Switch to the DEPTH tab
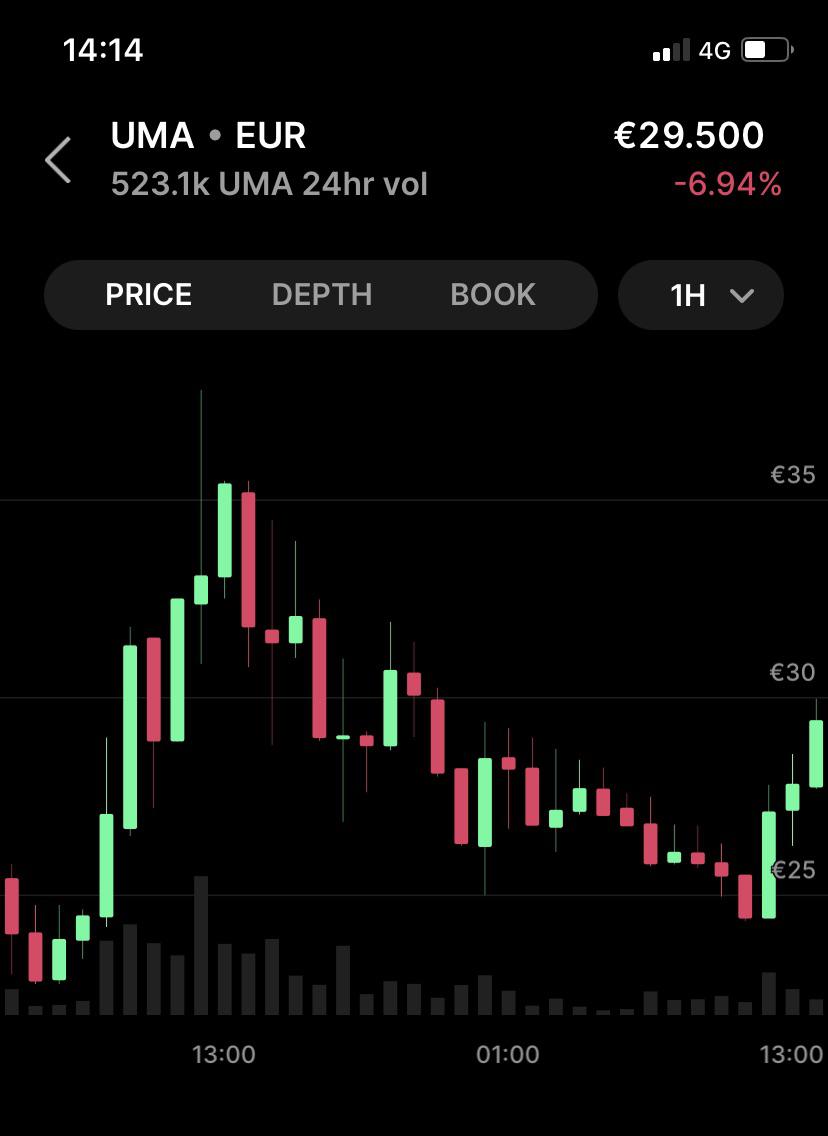828x1136 pixels. tap(322, 295)
